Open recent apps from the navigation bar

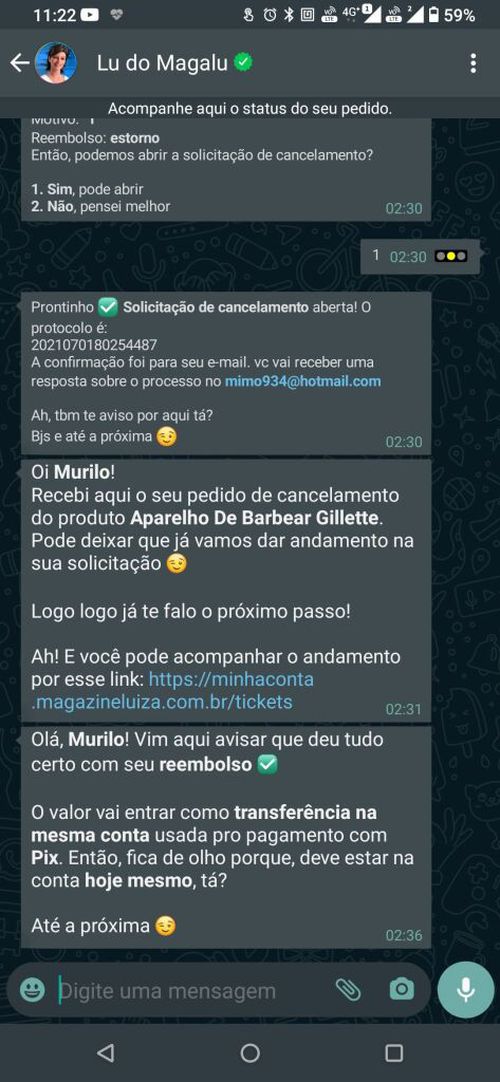[394, 1053]
